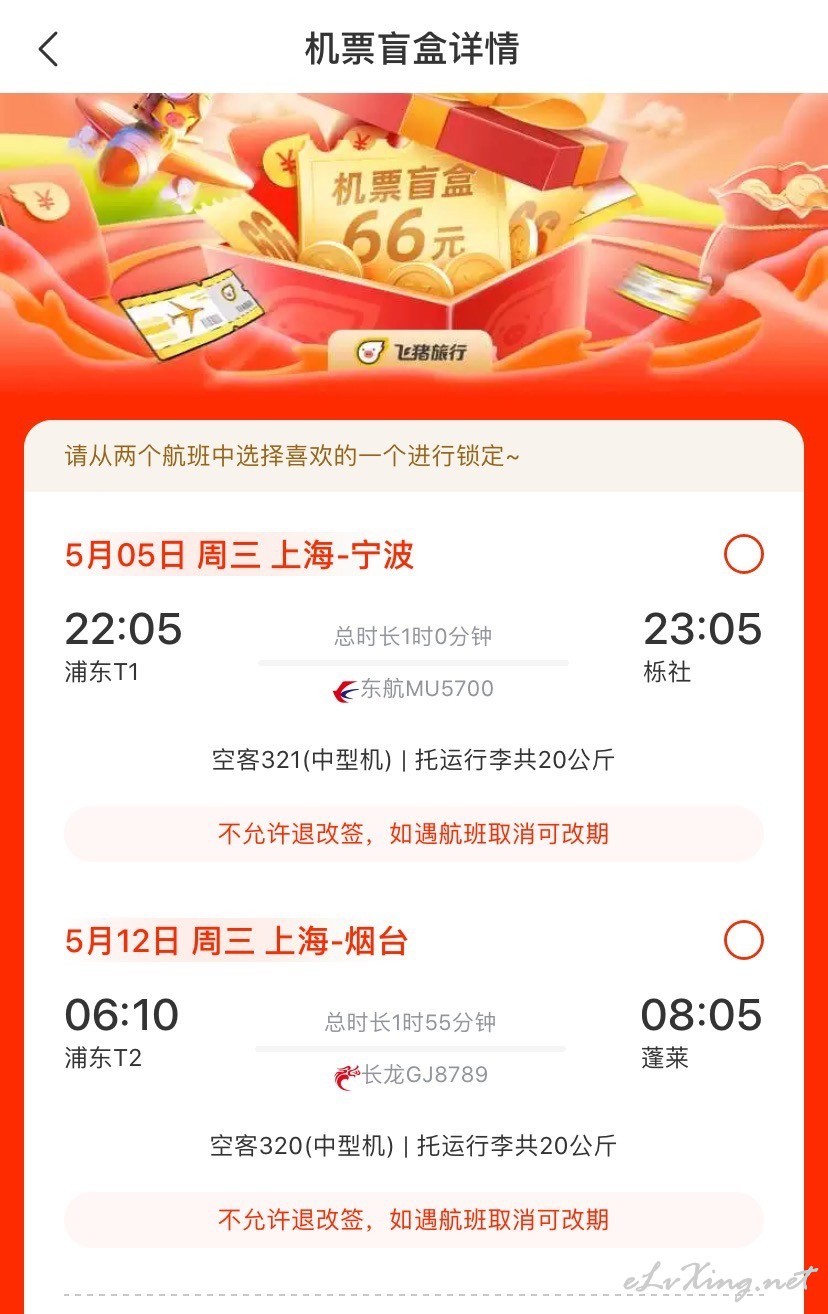Viewport: 828px width, 1314px height.
Task: Go back from the 机票盲盒详情 page
Action: 48,49
